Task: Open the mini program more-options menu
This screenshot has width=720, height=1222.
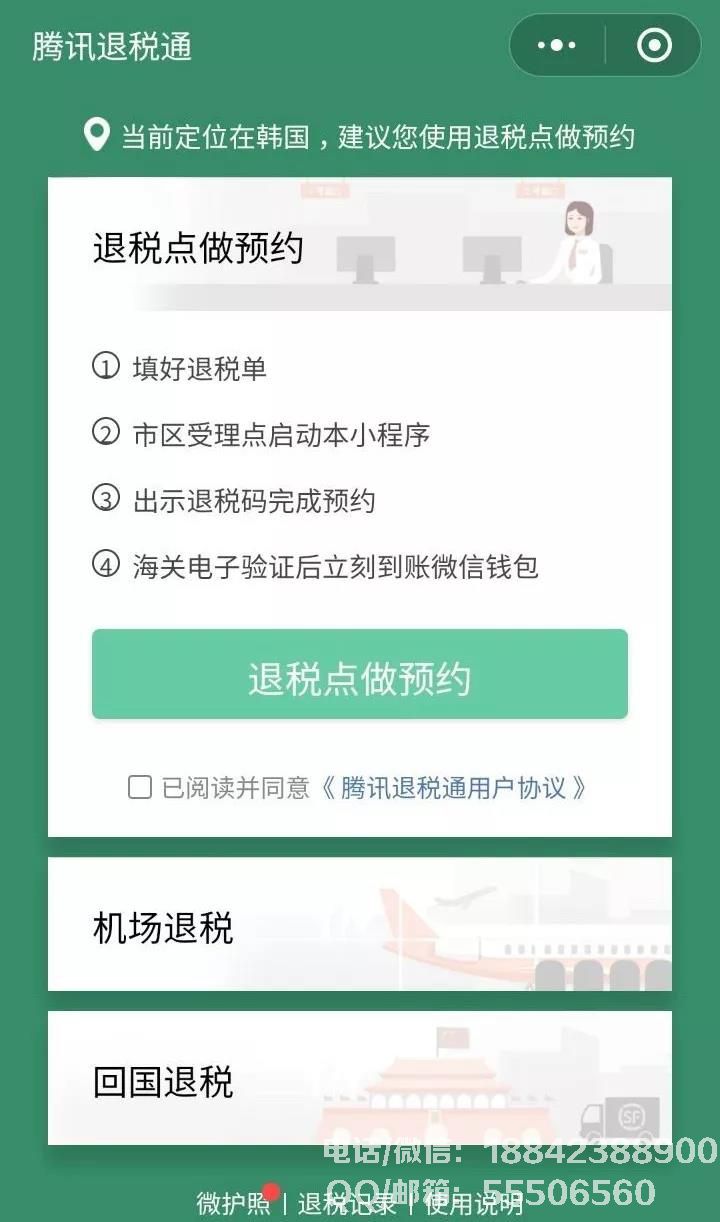Action: pos(557,45)
